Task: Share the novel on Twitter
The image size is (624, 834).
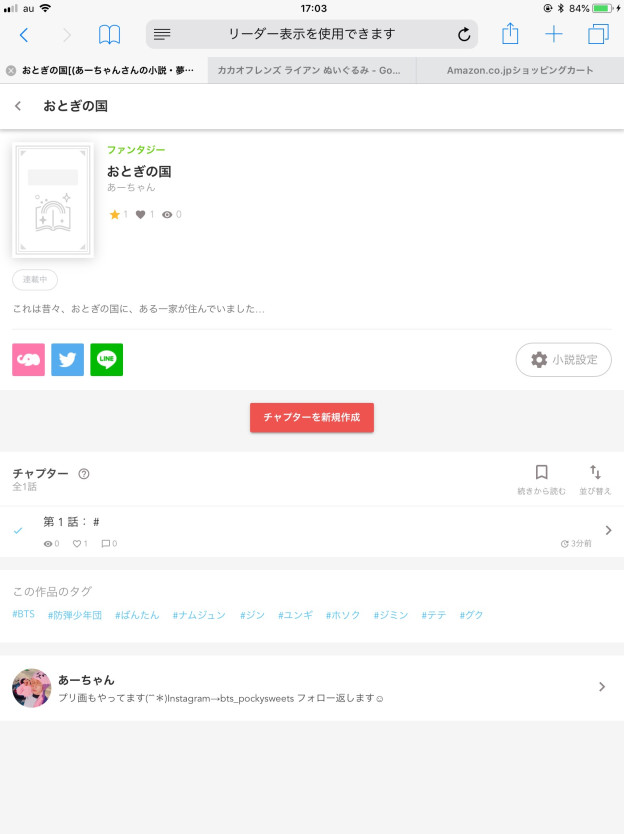Action: click(x=68, y=360)
